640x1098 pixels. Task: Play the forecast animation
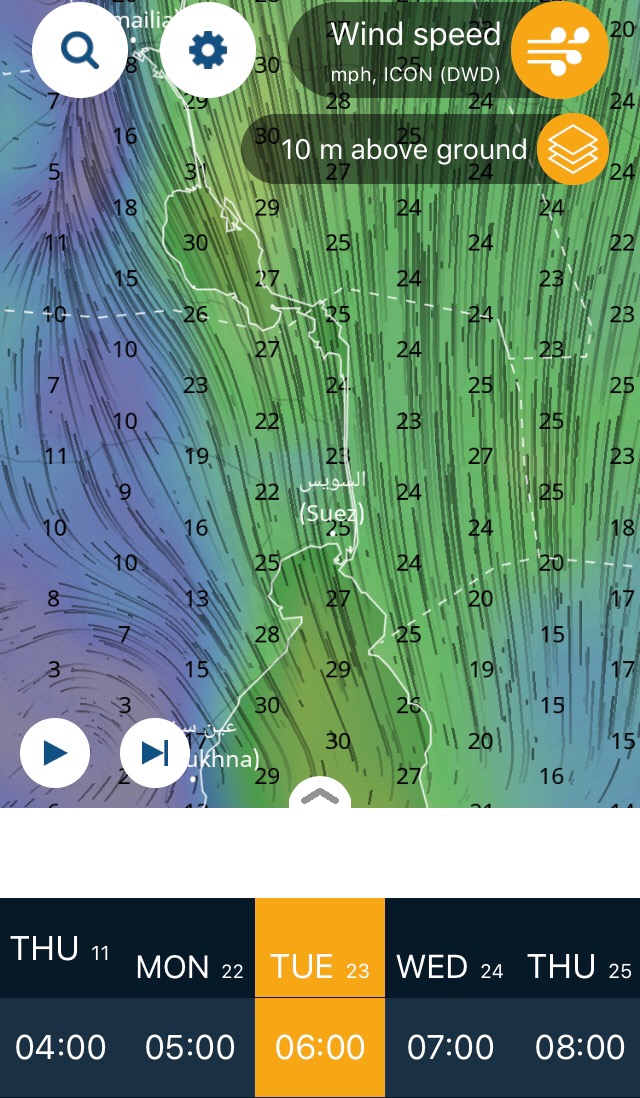click(55, 752)
